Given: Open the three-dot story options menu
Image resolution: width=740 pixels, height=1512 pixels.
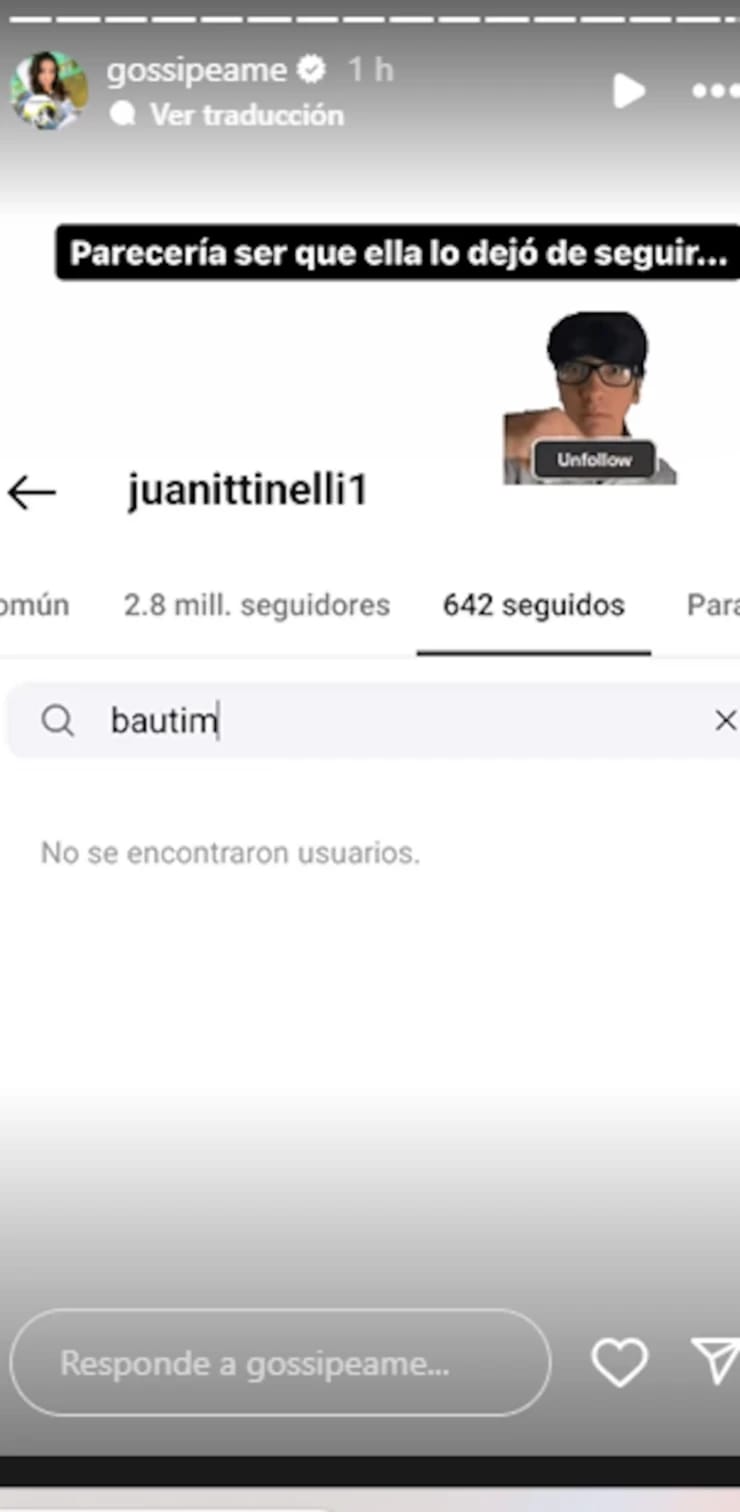Looking at the screenshot, I should click(x=715, y=91).
